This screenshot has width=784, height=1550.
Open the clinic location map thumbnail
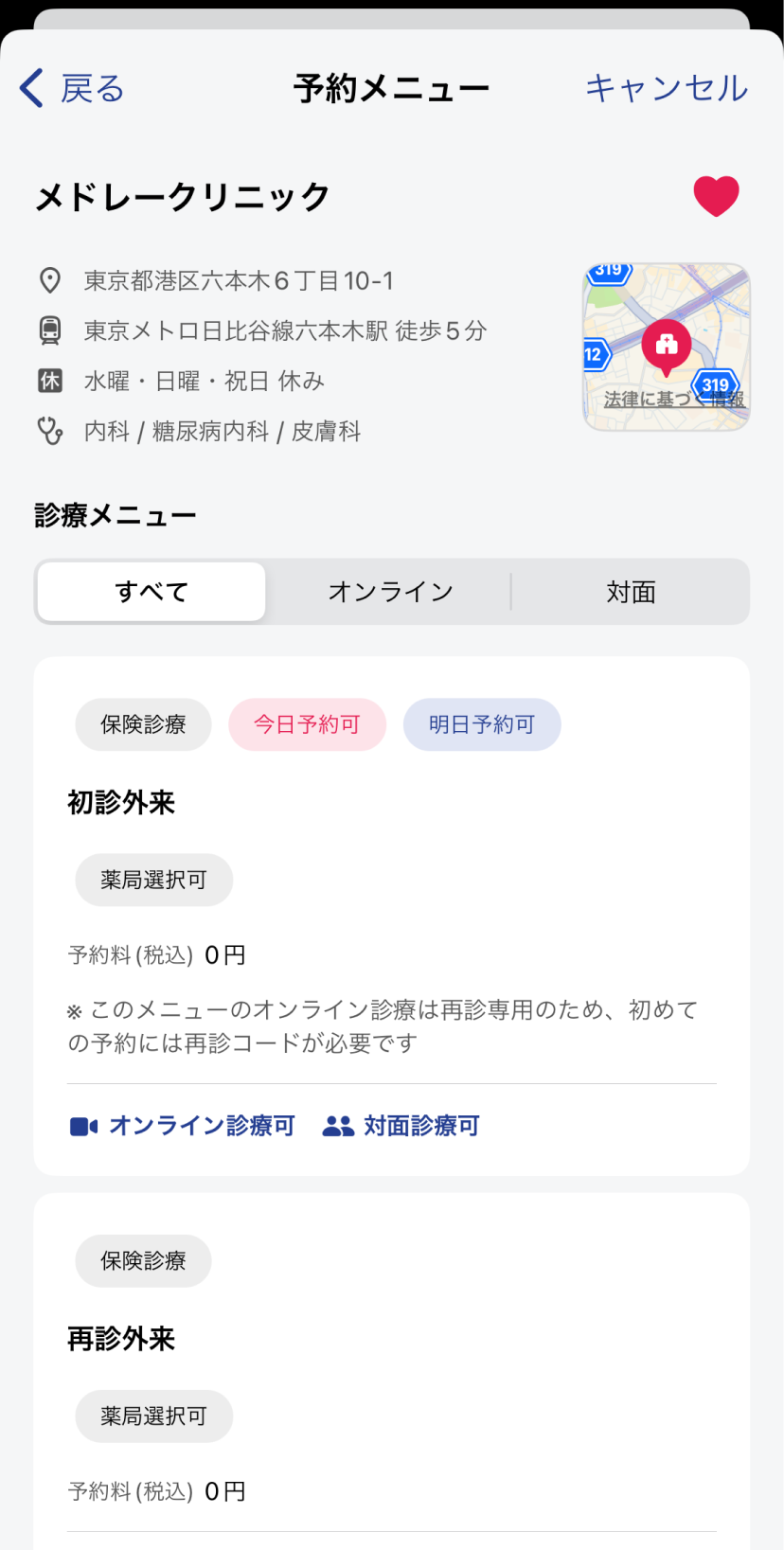[x=667, y=347]
